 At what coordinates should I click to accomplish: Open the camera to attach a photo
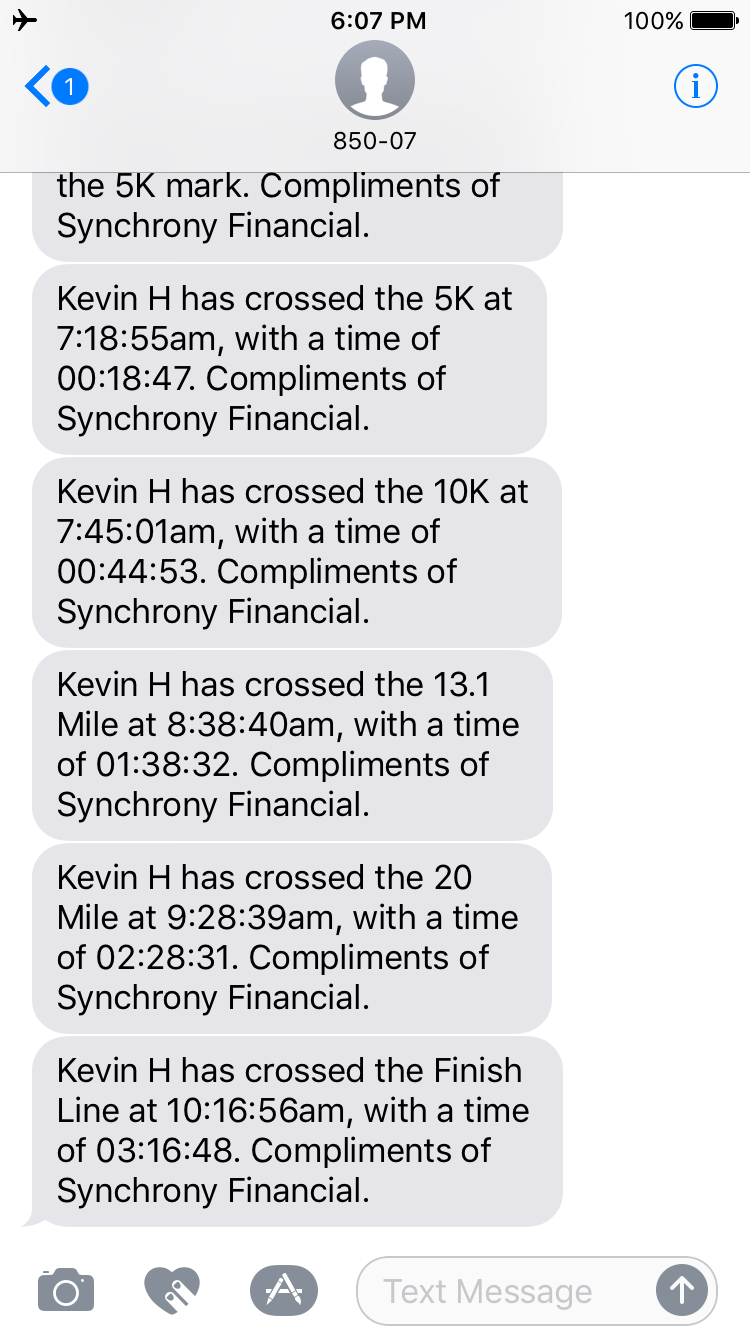(x=66, y=1290)
